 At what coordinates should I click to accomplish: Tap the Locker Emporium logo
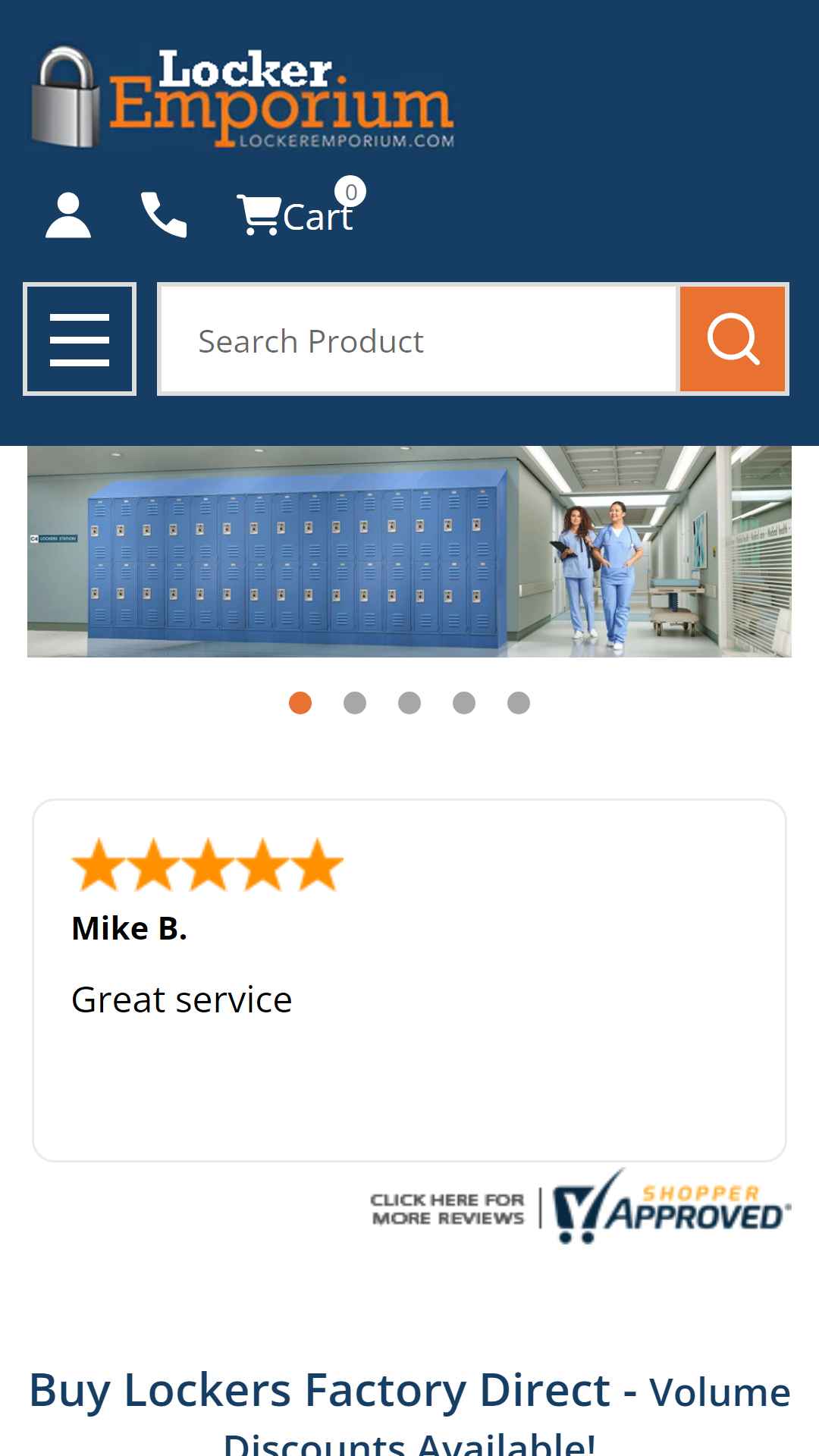243,97
